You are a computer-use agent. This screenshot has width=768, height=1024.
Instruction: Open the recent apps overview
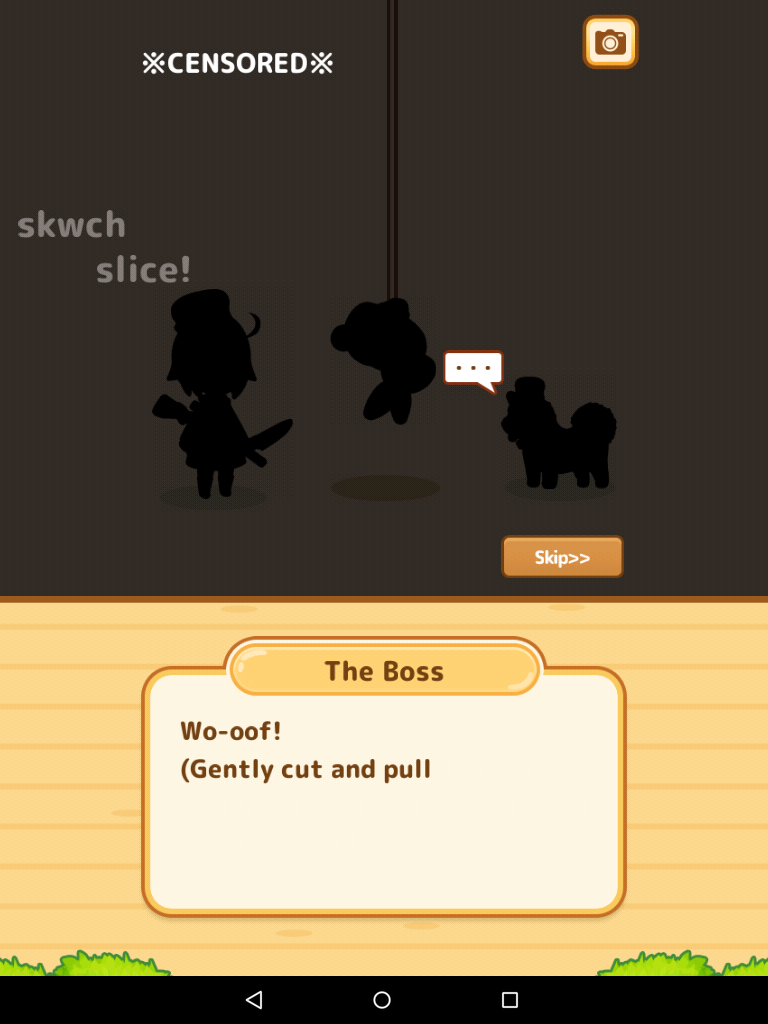(510, 1000)
